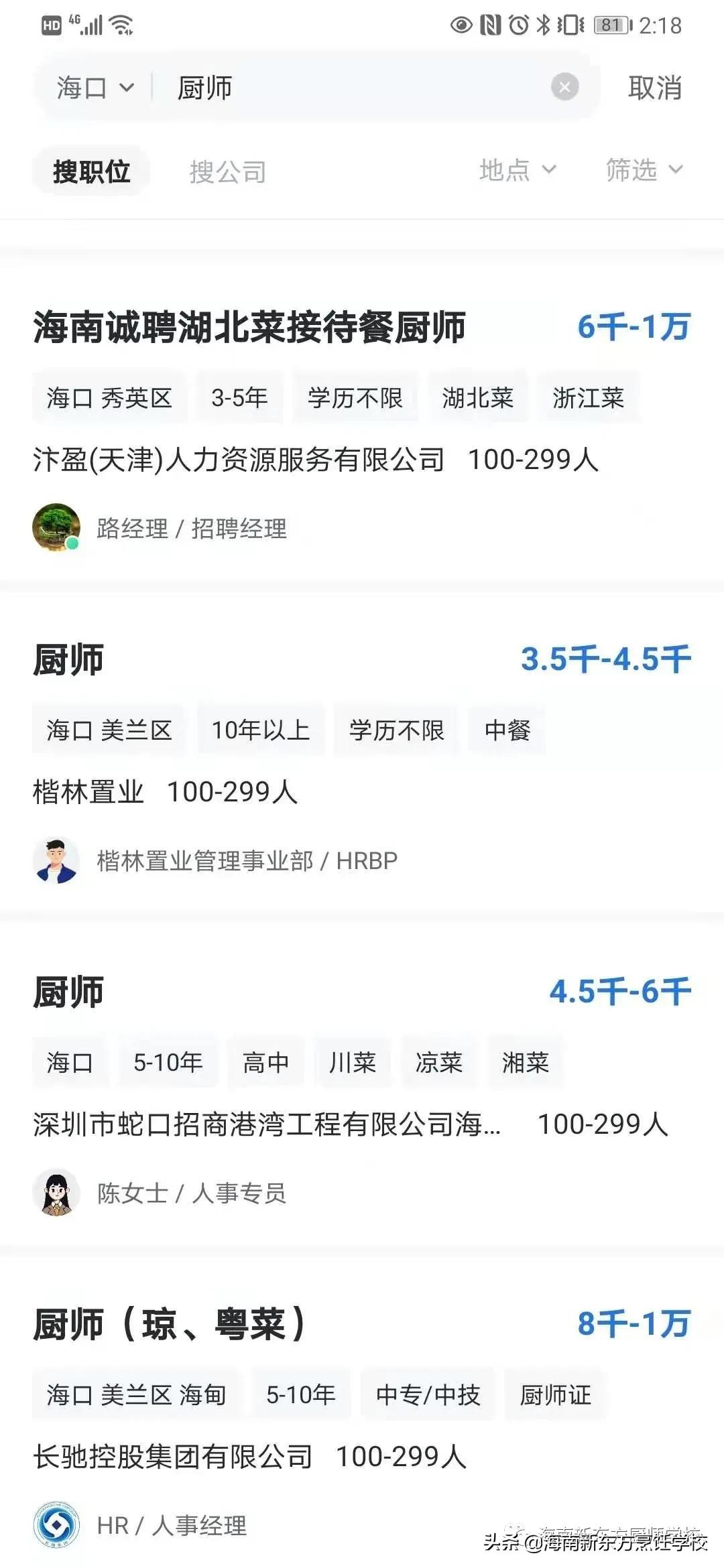Tap the search input field containing 厨师
This screenshot has height=1568, width=724.
335,87
